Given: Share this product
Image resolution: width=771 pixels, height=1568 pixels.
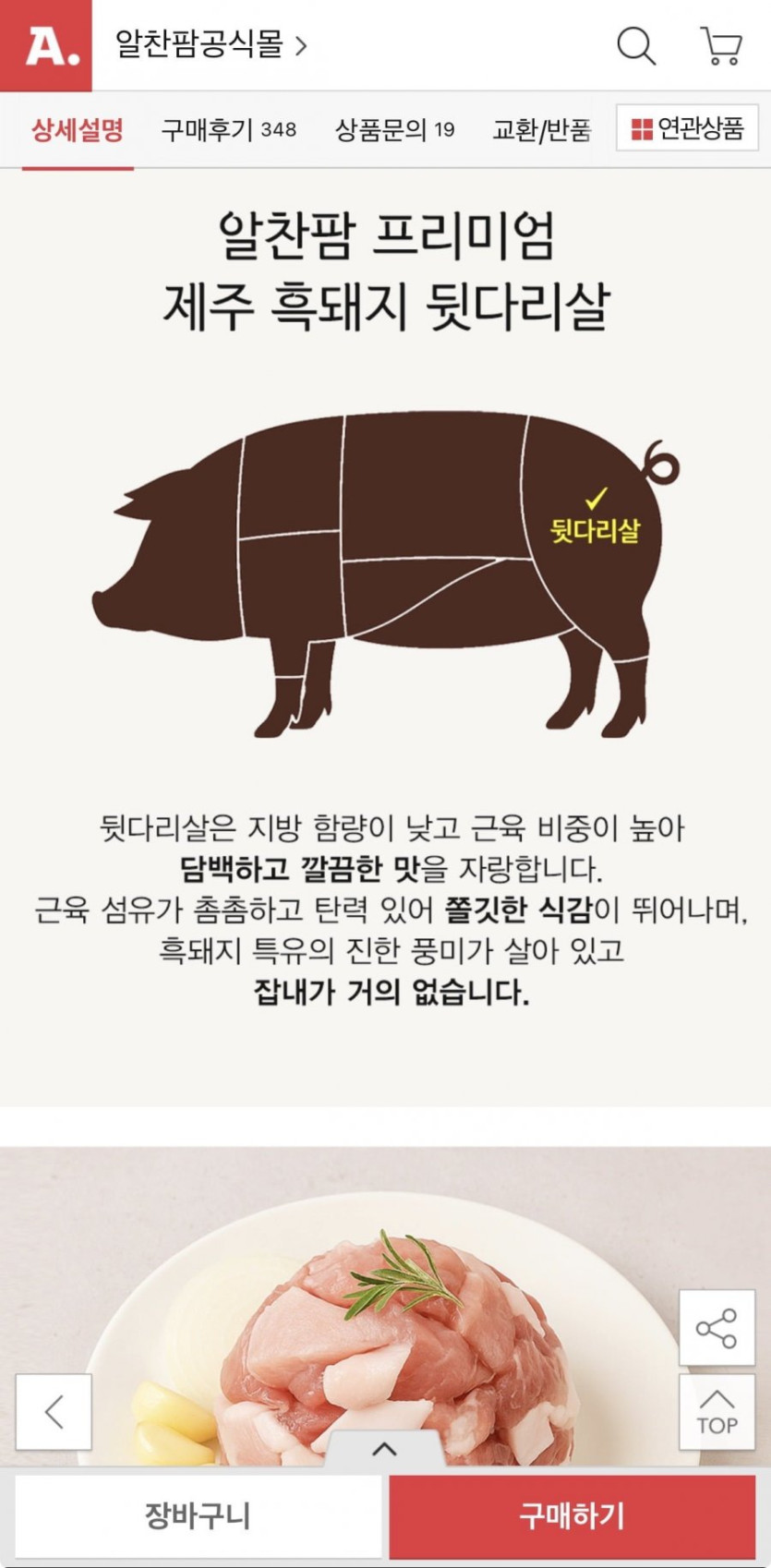Looking at the screenshot, I should click(717, 1328).
